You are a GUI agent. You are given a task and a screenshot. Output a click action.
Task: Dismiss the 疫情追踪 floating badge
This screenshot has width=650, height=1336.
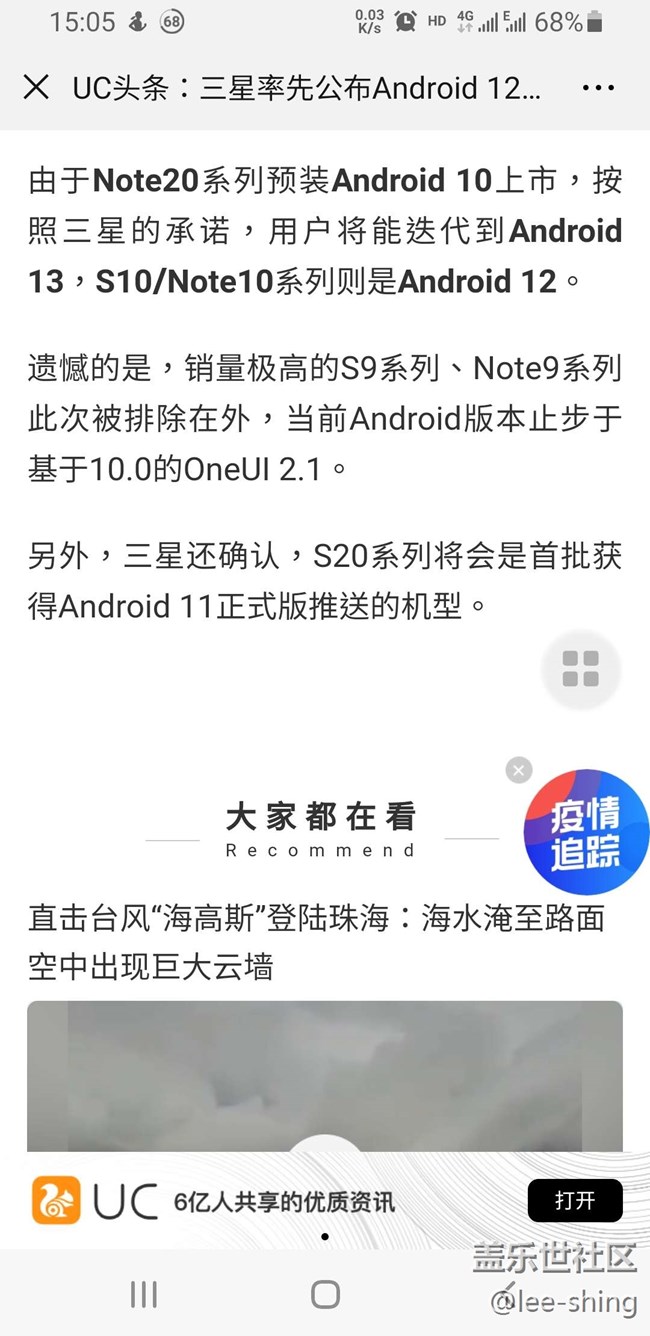518,770
